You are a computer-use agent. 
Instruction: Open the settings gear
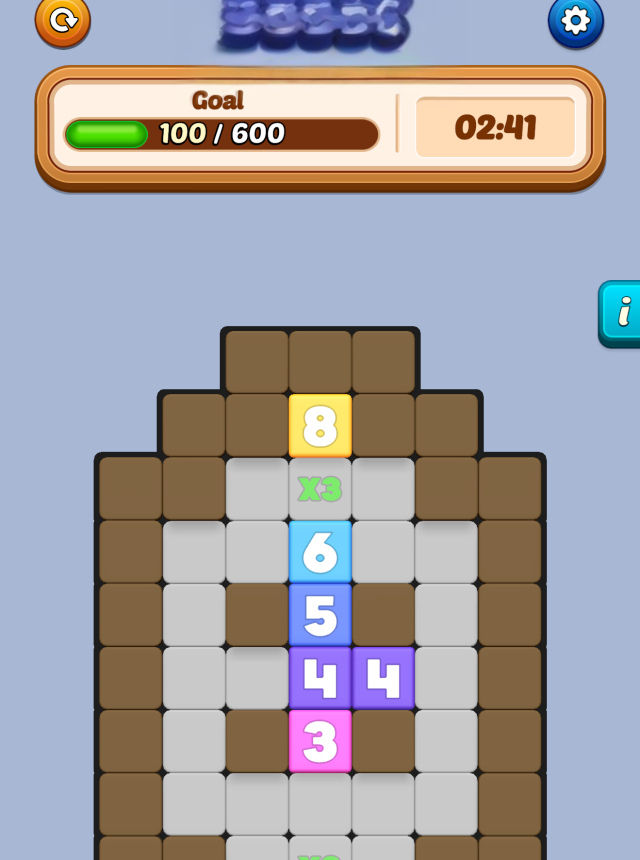[576, 20]
